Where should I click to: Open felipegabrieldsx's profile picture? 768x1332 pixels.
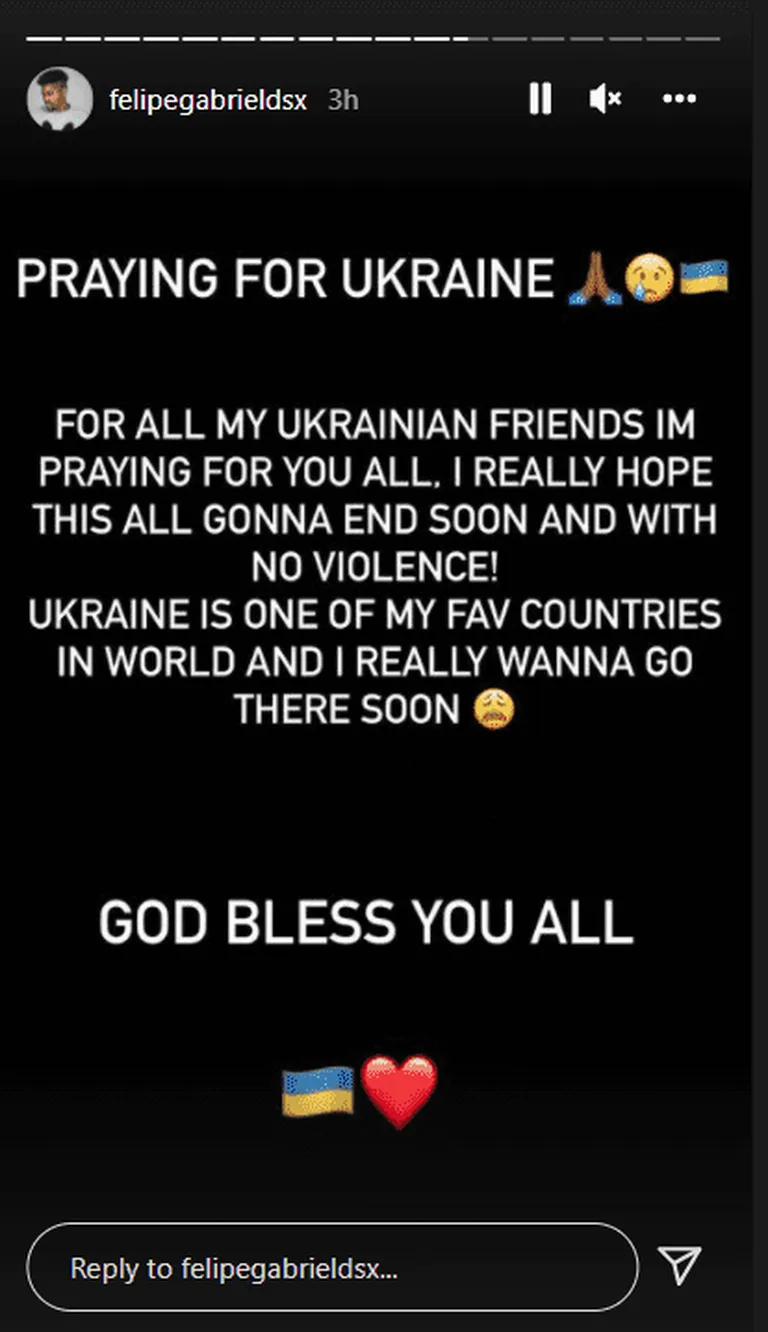[x=60, y=99]
